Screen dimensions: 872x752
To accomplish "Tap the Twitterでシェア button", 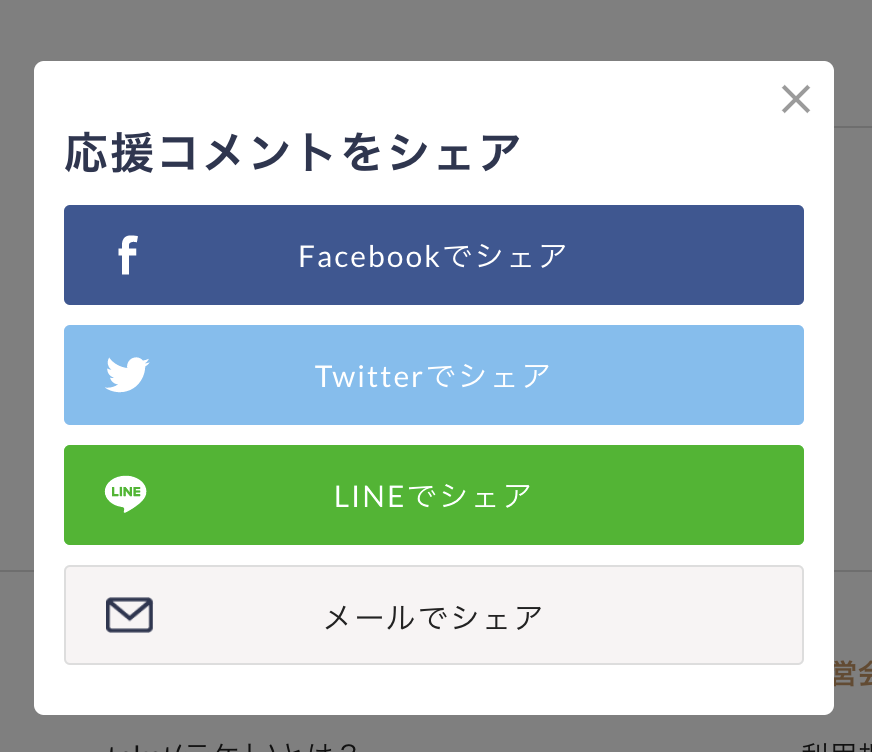I will click(x=433, y=376).
